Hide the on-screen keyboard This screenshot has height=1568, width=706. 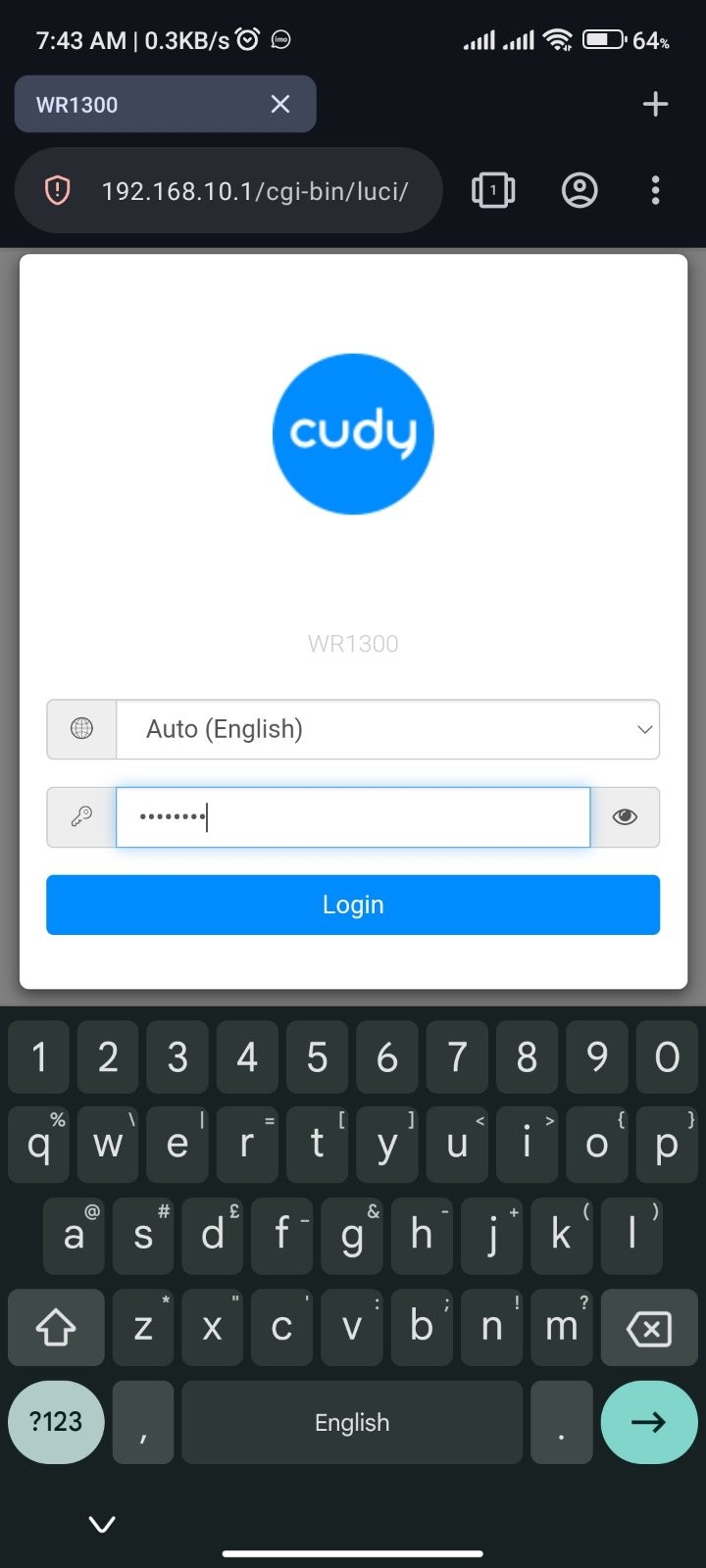(102, 1524)
